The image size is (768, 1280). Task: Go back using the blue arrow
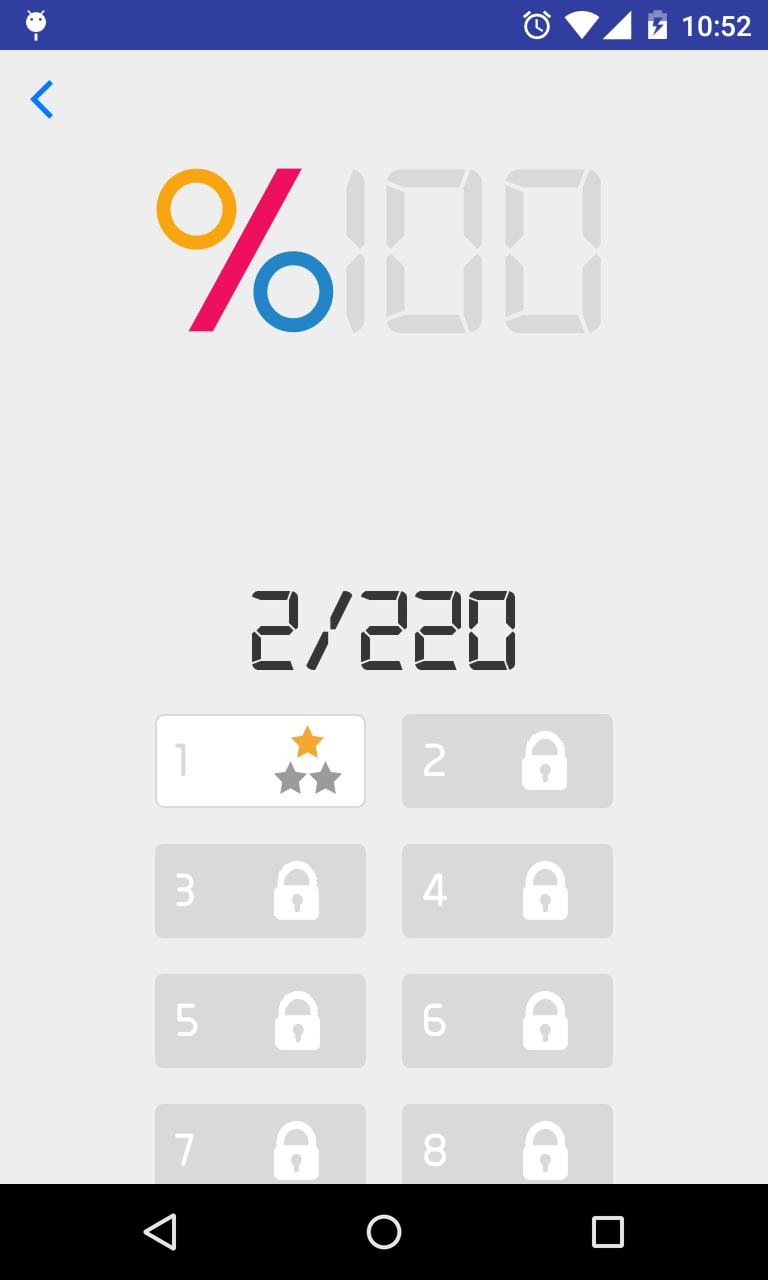click(41, 100)
